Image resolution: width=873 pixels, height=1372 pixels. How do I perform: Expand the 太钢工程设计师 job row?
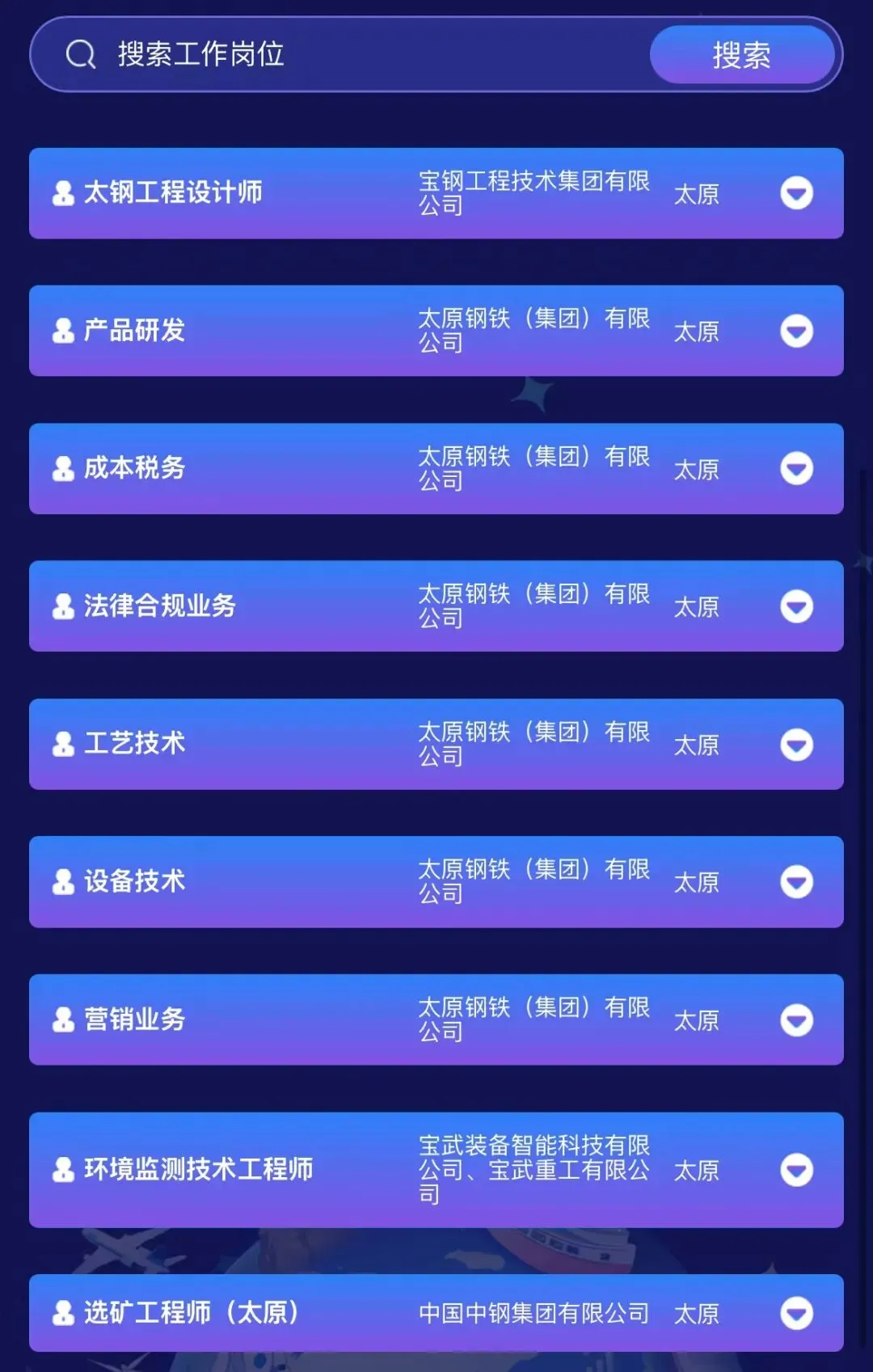[796, 193]
